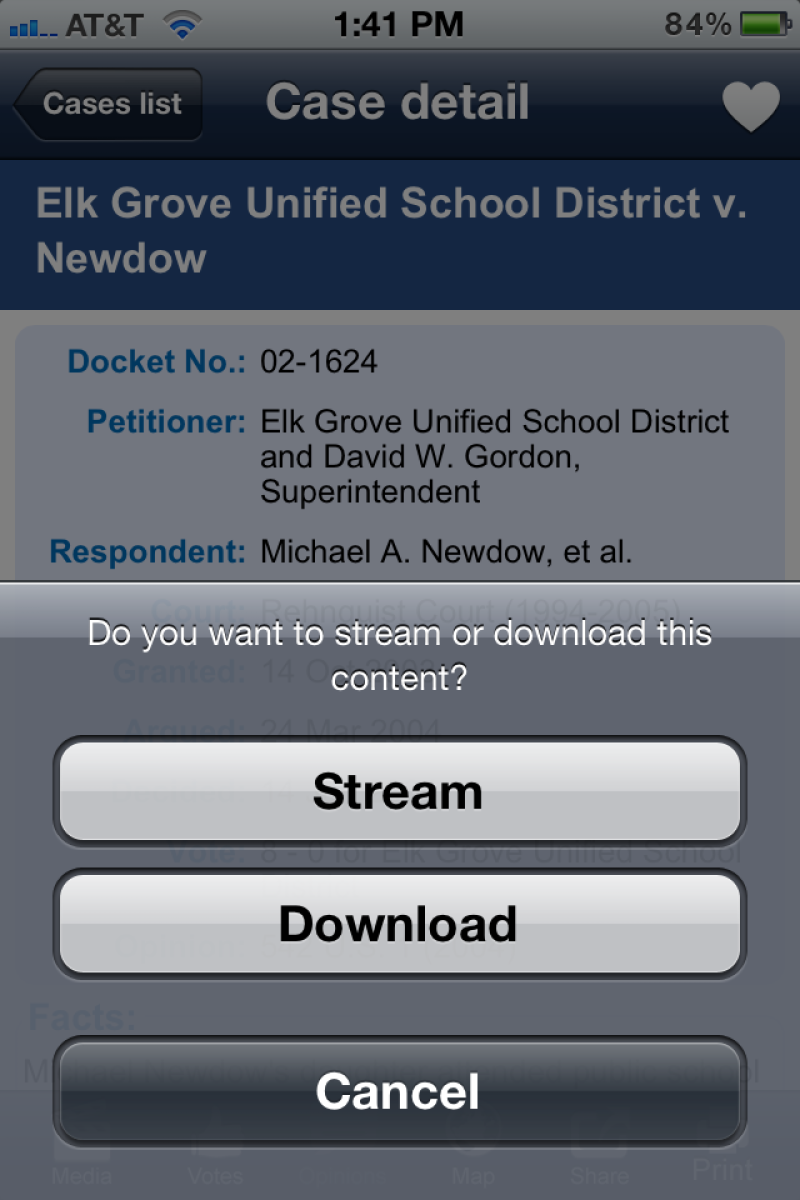Dismiss the dialog with Cancel
The width and height of the screenshot is (800, 1200).
[399, 1090]
